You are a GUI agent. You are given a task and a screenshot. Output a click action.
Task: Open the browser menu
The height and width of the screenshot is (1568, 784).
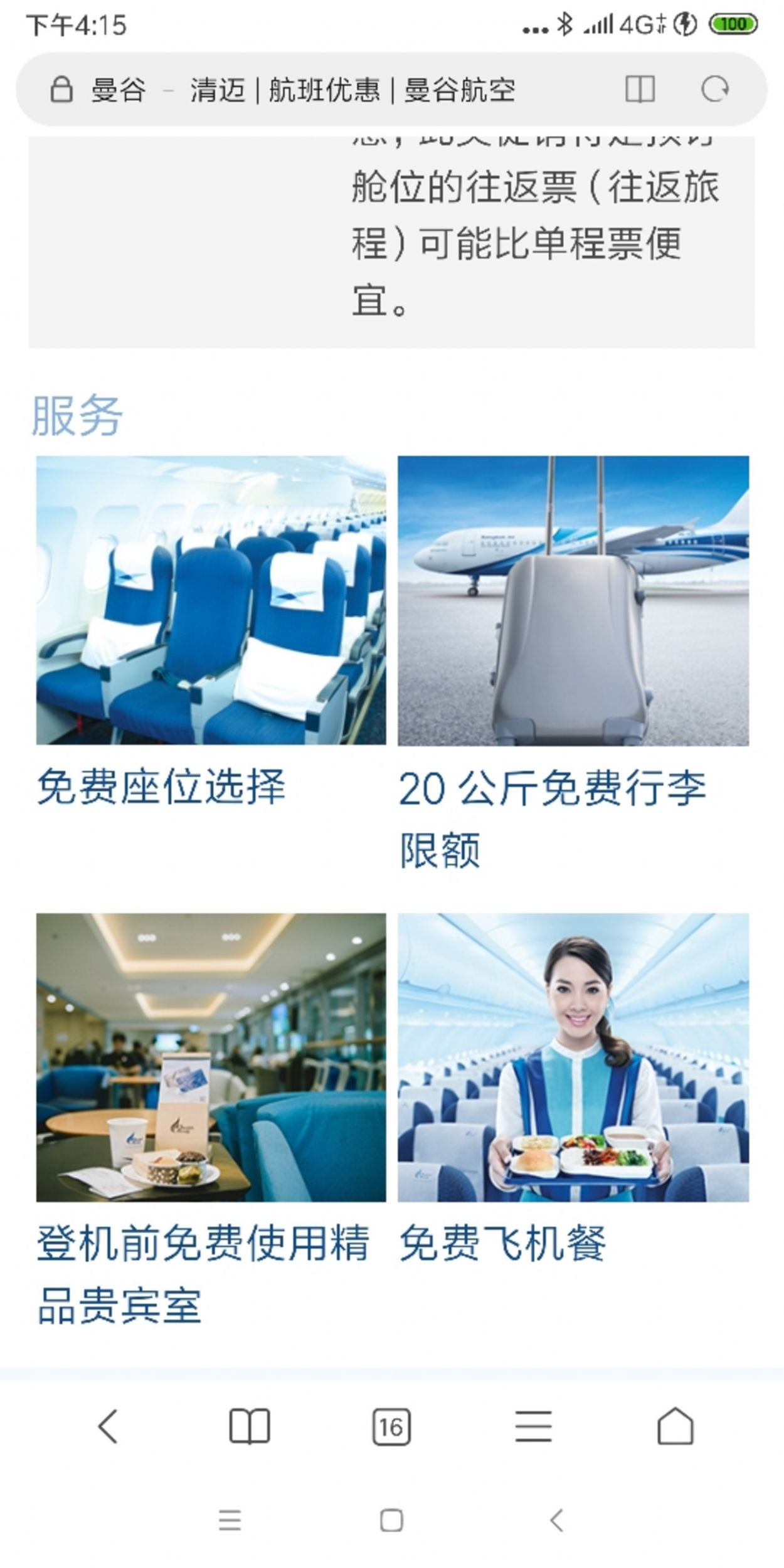pyautogui.click(x=533, y=1426)
